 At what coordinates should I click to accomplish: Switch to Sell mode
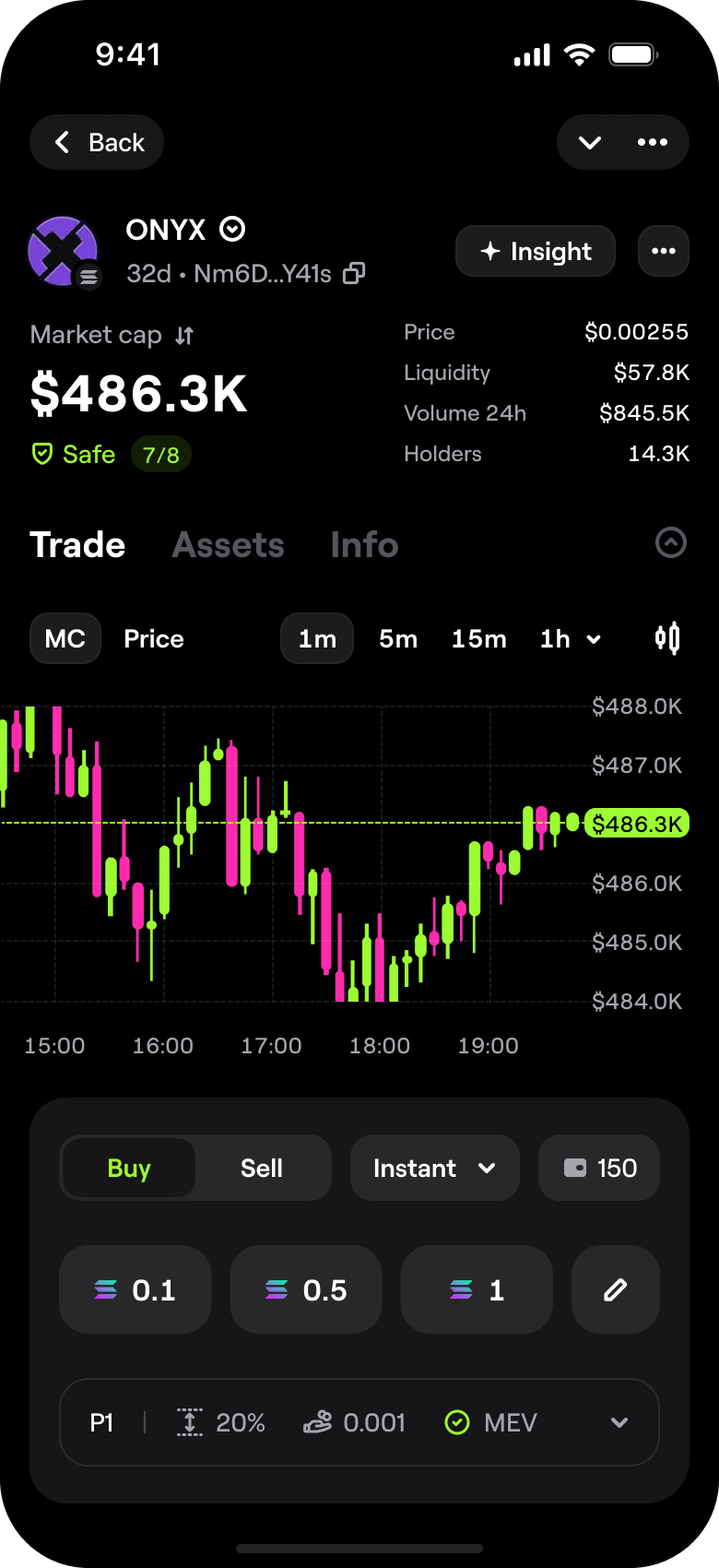[261, 1168]
